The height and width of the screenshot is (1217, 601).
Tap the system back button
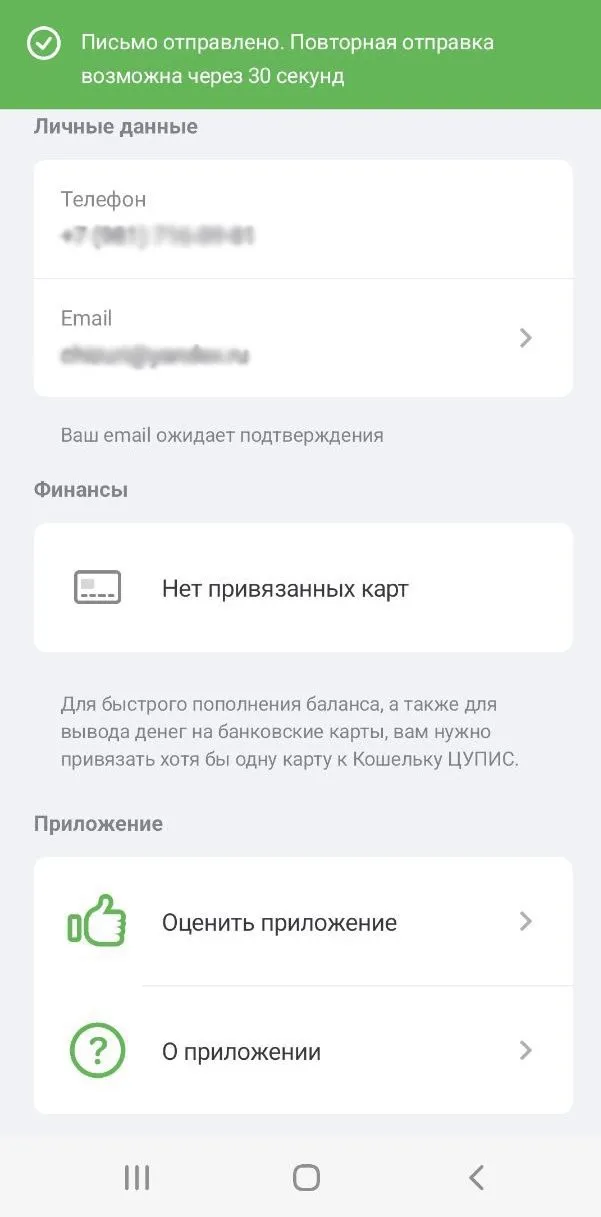pyautogui.click(x=476, y=1177)
